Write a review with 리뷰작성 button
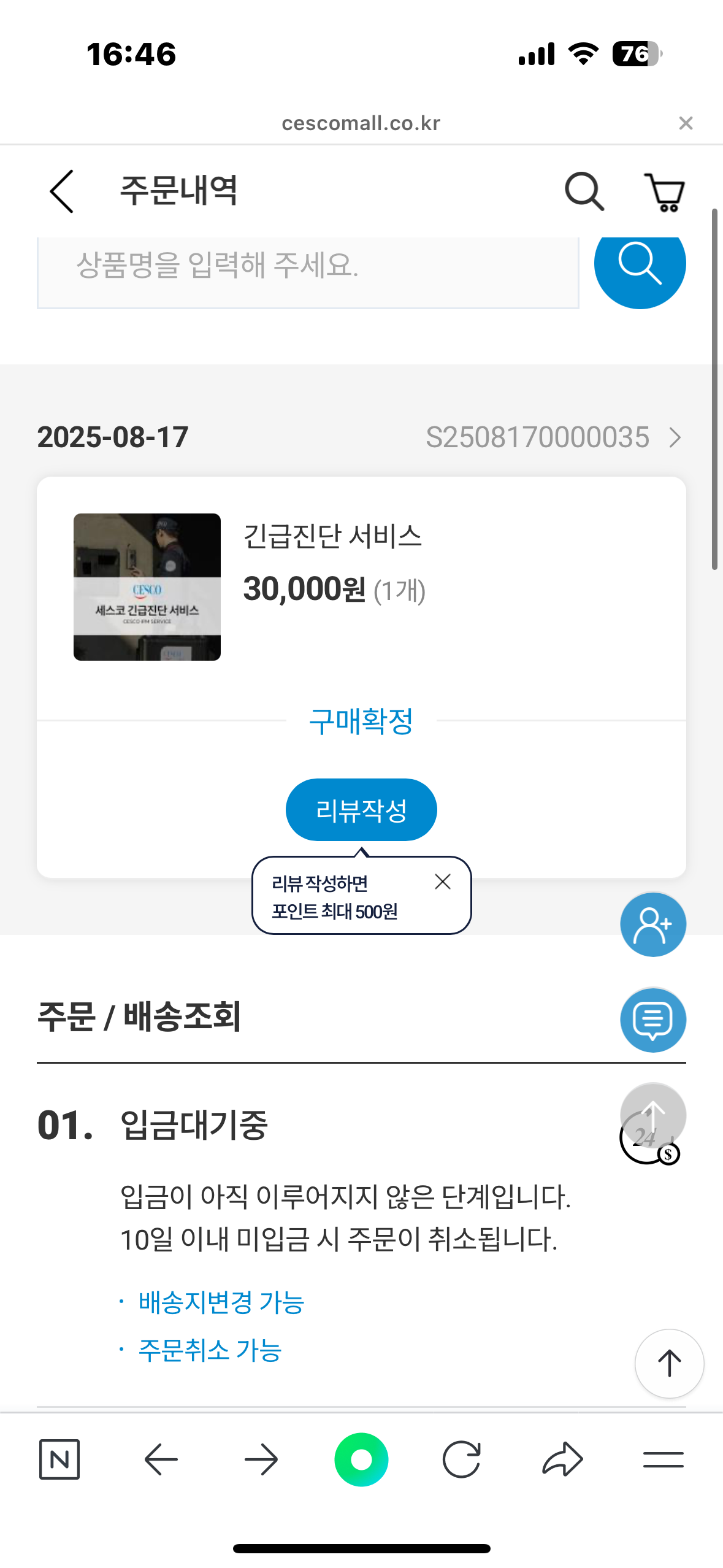 361,810
